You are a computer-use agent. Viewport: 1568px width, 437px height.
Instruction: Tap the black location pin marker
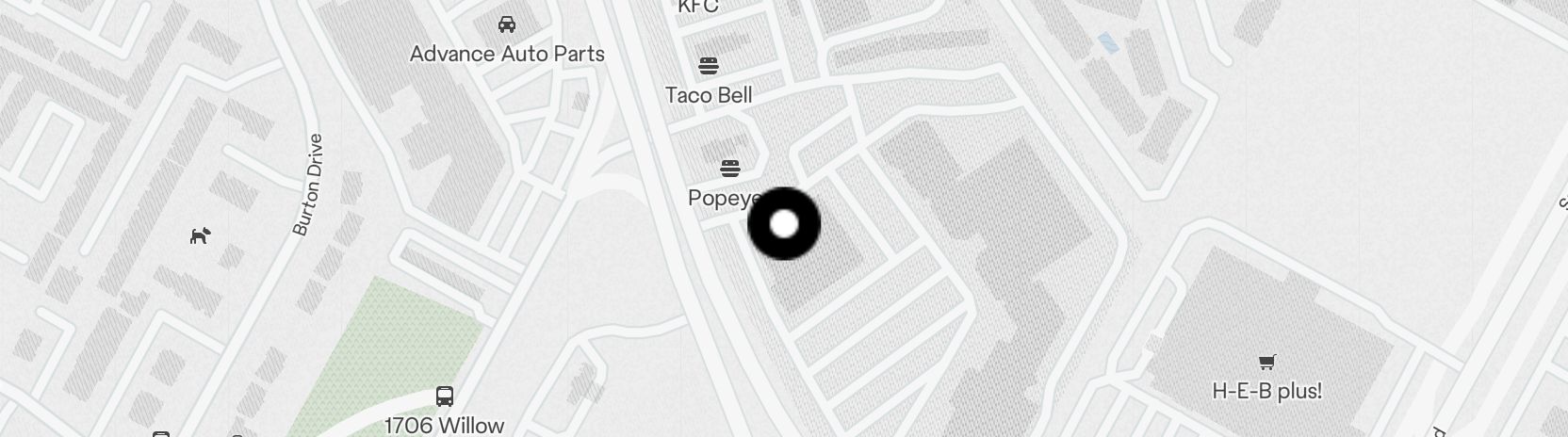(784, 224)
